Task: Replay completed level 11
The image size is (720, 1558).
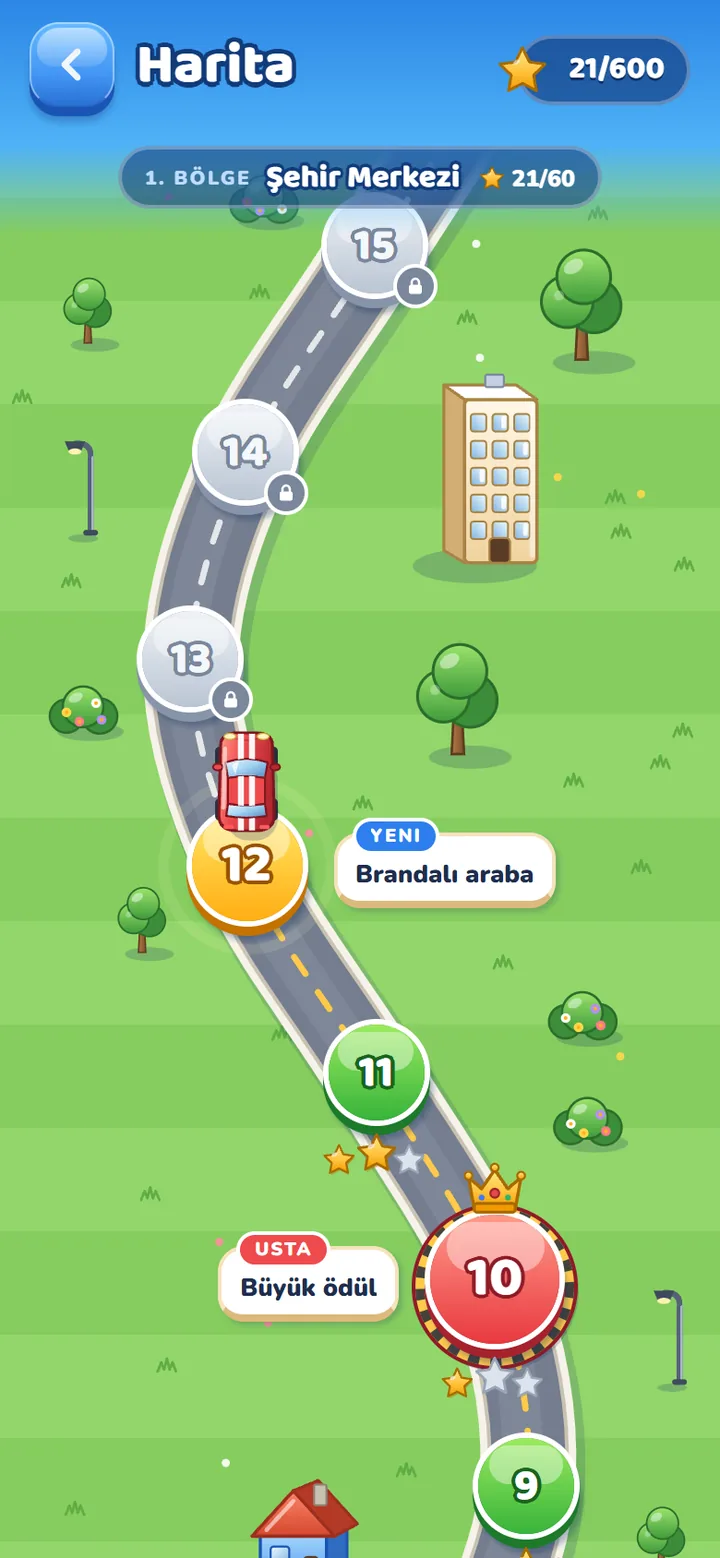Action: [x=376, y=1073]
